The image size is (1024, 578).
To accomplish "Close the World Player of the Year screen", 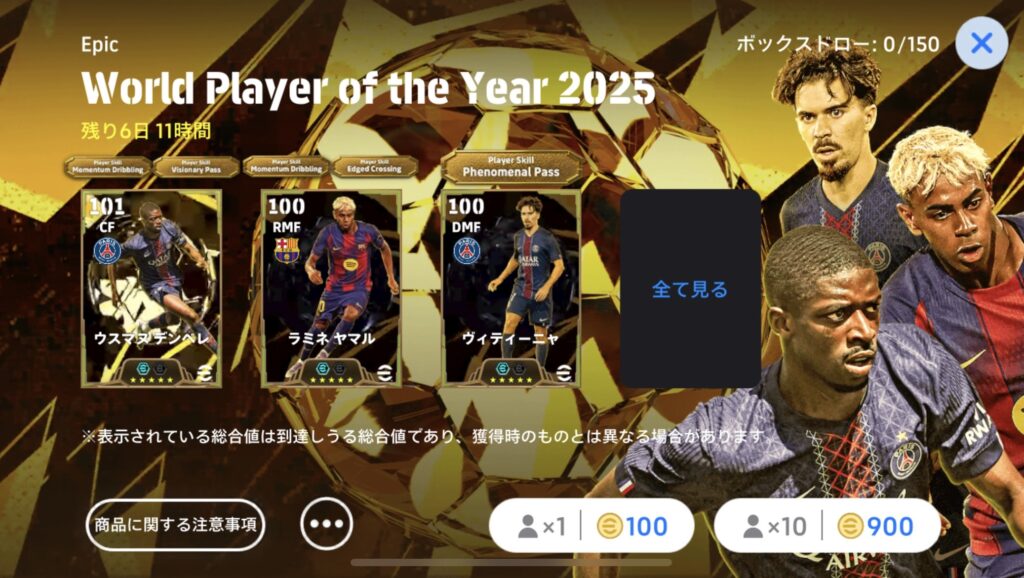I will coord(981,44).
